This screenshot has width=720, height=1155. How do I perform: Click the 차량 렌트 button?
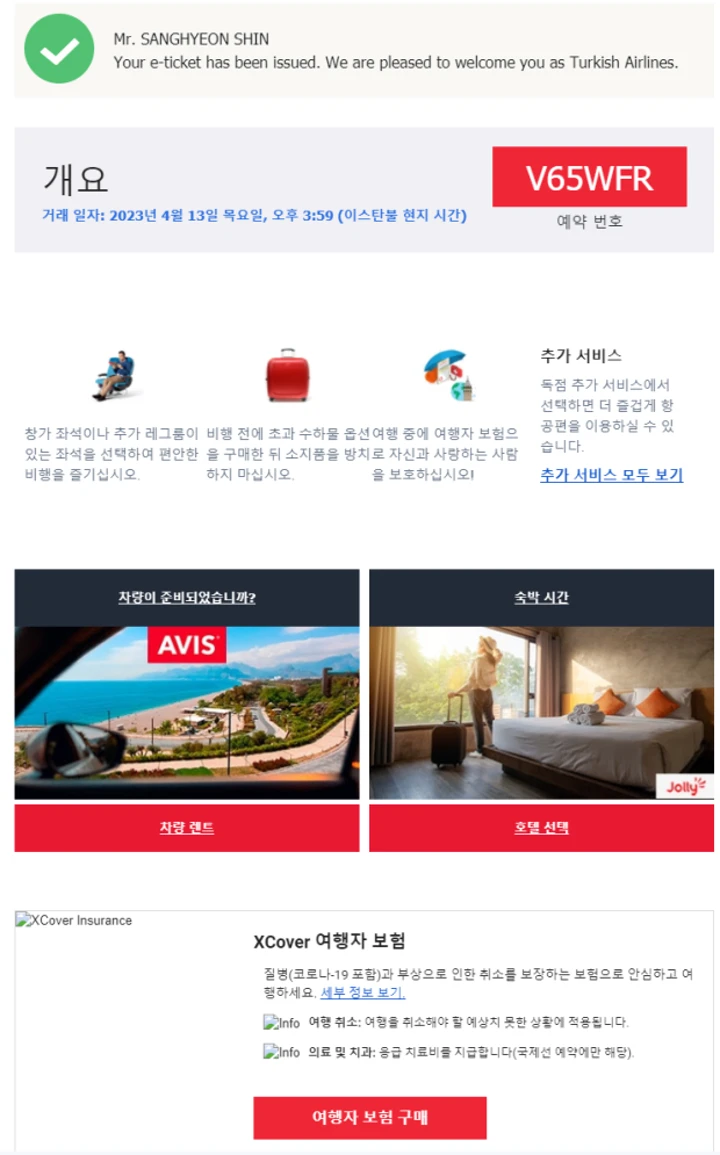click(x=186, y=827)
